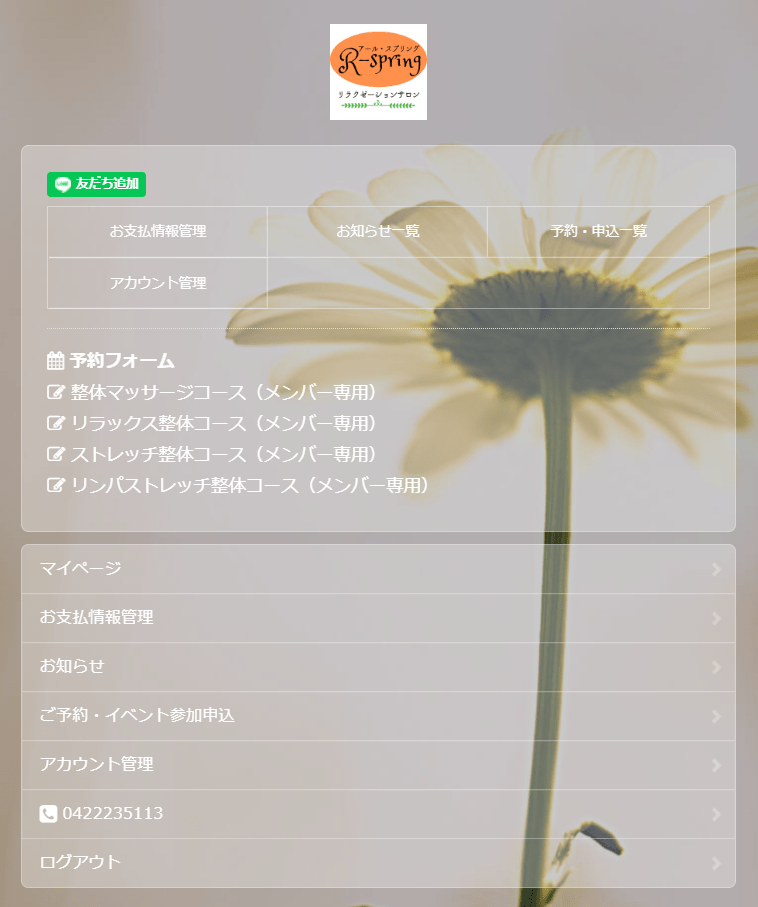Open the お支払情報管理 list row
The image size is (758, 907).
point(378,618)
